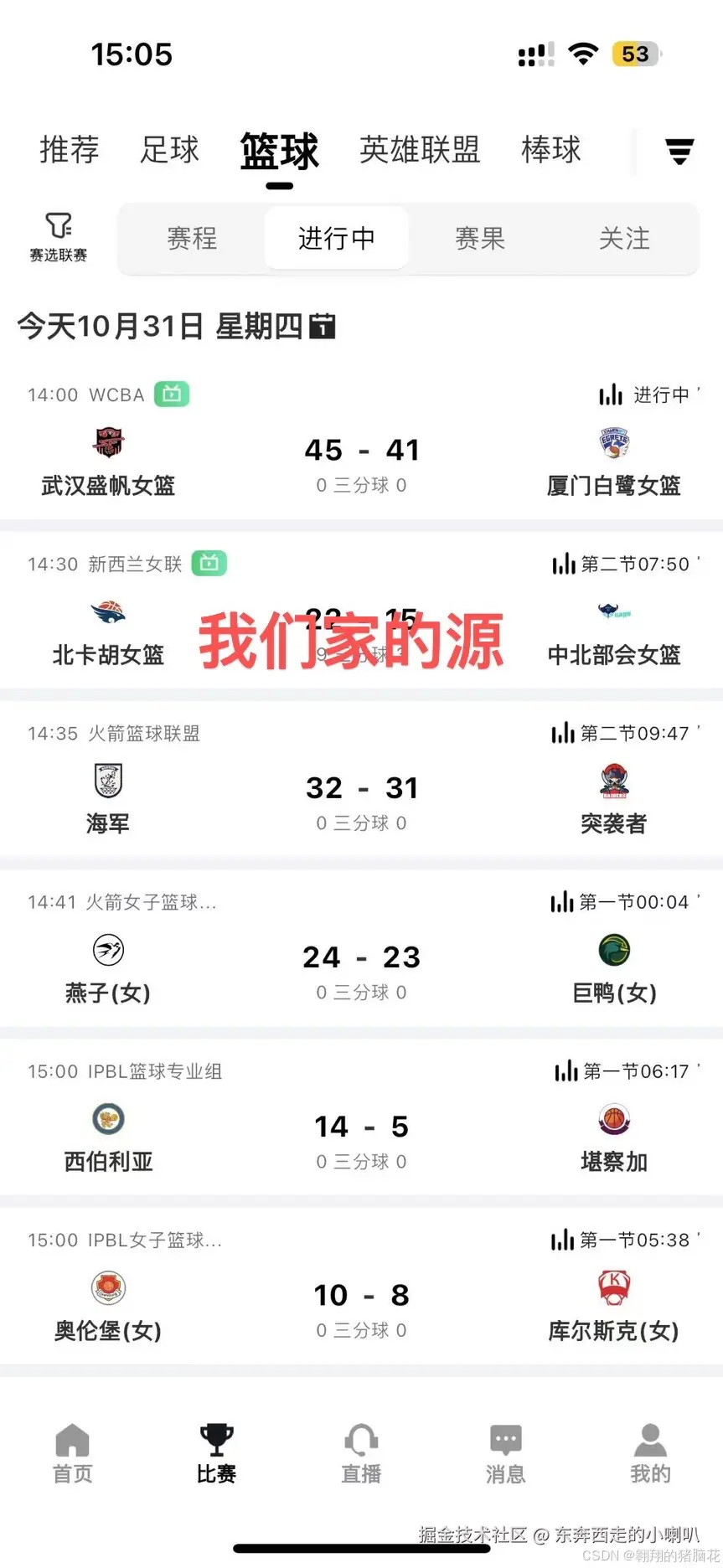Open the 消息 messages tab

(x=505, y=1453)
